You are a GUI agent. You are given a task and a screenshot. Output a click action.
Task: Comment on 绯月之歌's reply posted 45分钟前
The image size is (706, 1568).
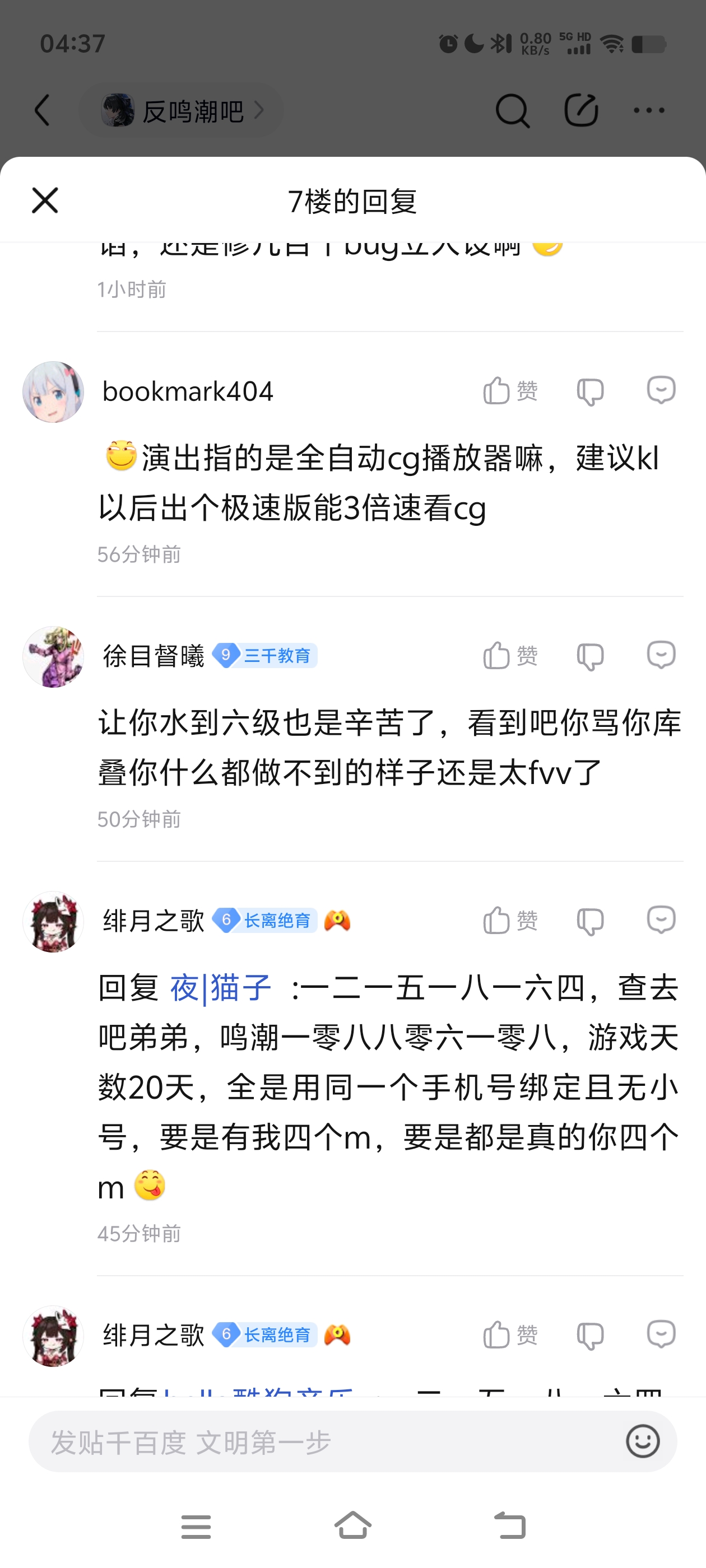pos(661,920)
